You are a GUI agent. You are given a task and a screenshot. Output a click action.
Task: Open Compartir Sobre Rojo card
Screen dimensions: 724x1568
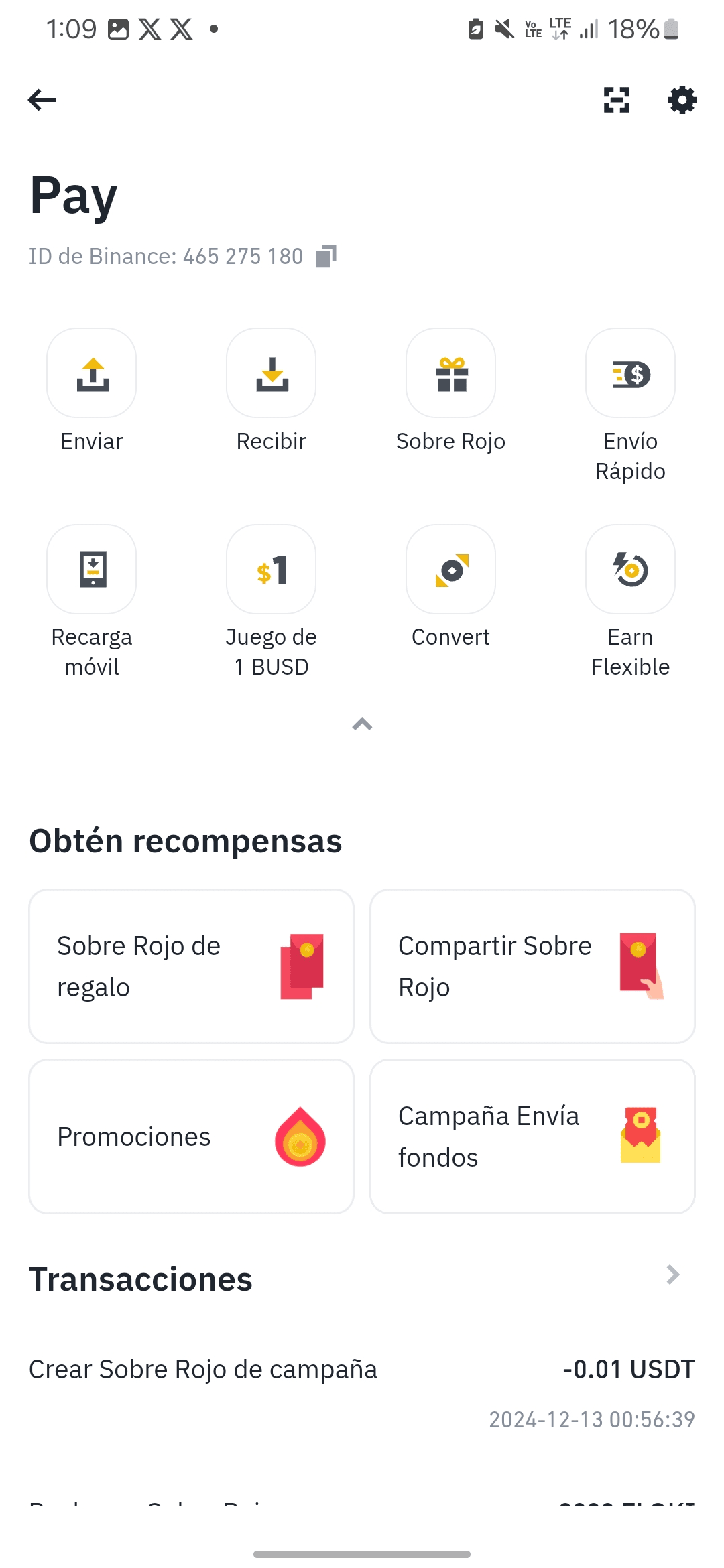point(532,966)
